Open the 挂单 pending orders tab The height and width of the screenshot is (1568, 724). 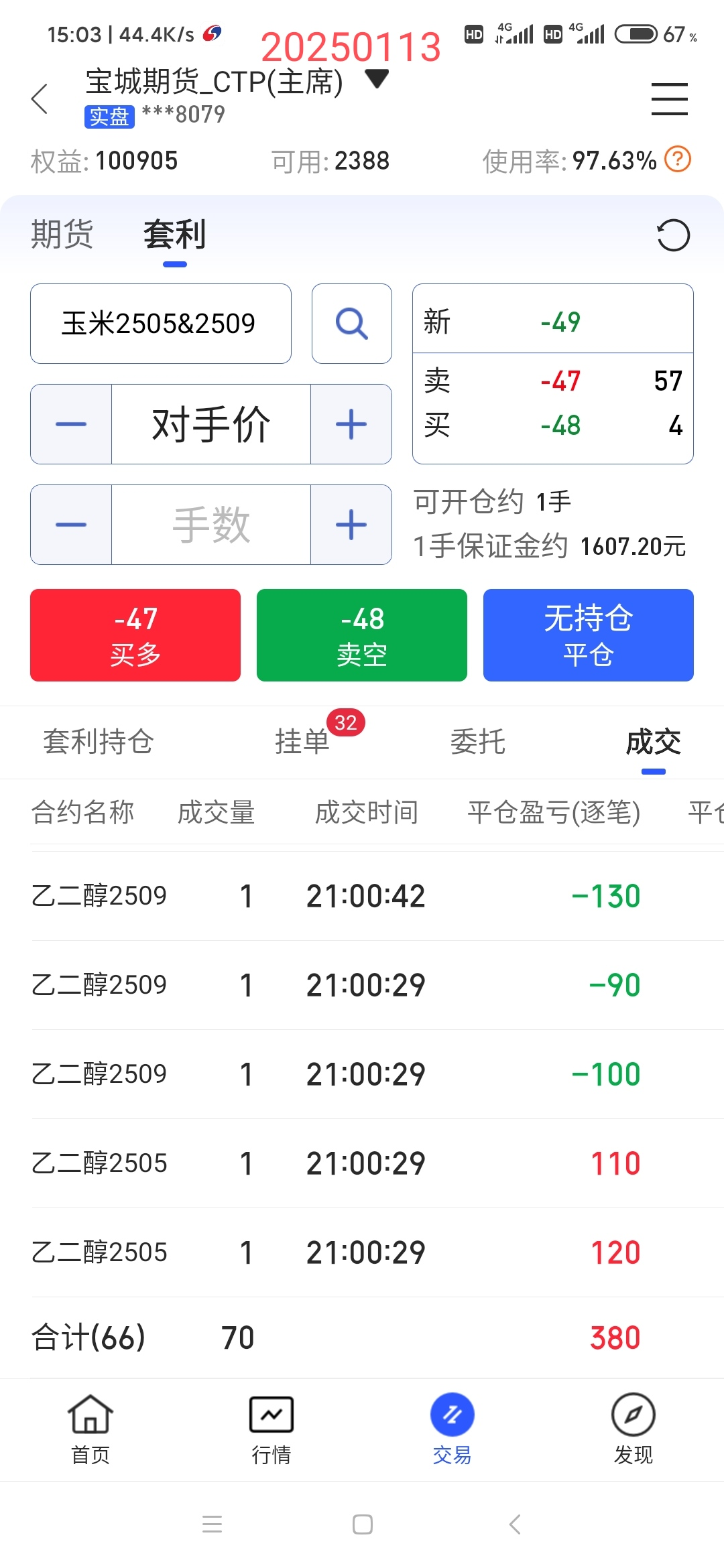click(x=303, y=742)
